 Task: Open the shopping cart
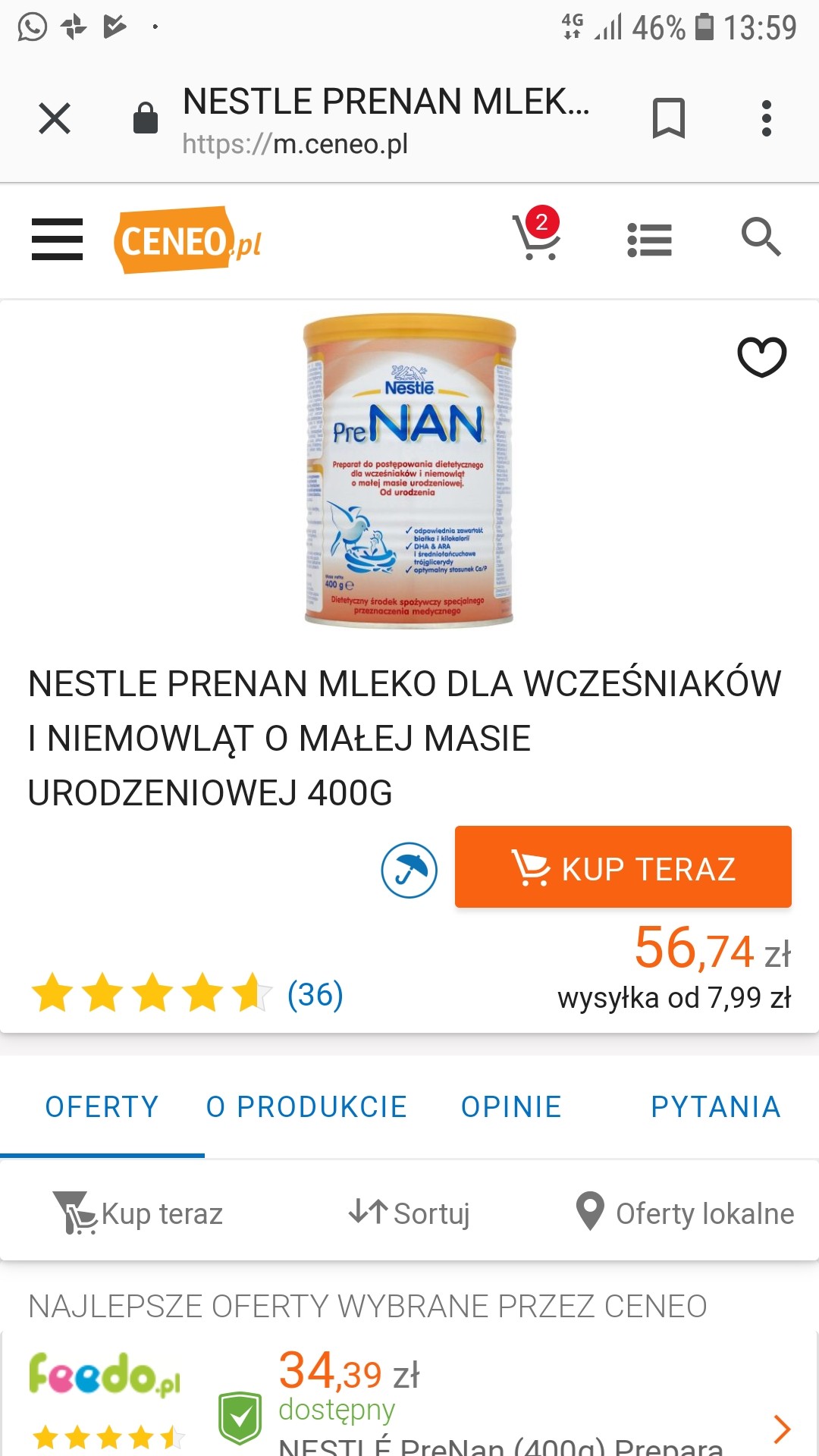(x=537, y=235)
